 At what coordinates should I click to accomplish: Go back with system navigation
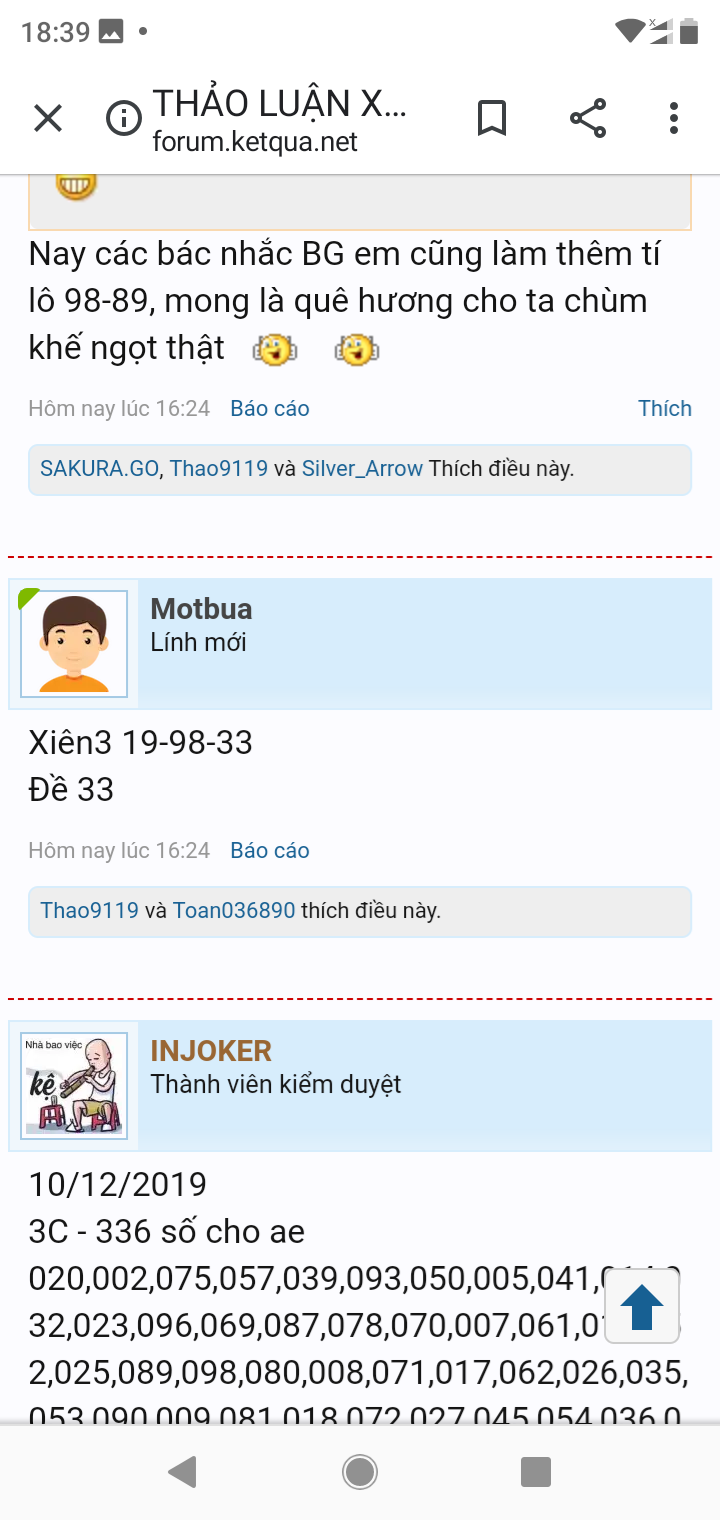181,1471
